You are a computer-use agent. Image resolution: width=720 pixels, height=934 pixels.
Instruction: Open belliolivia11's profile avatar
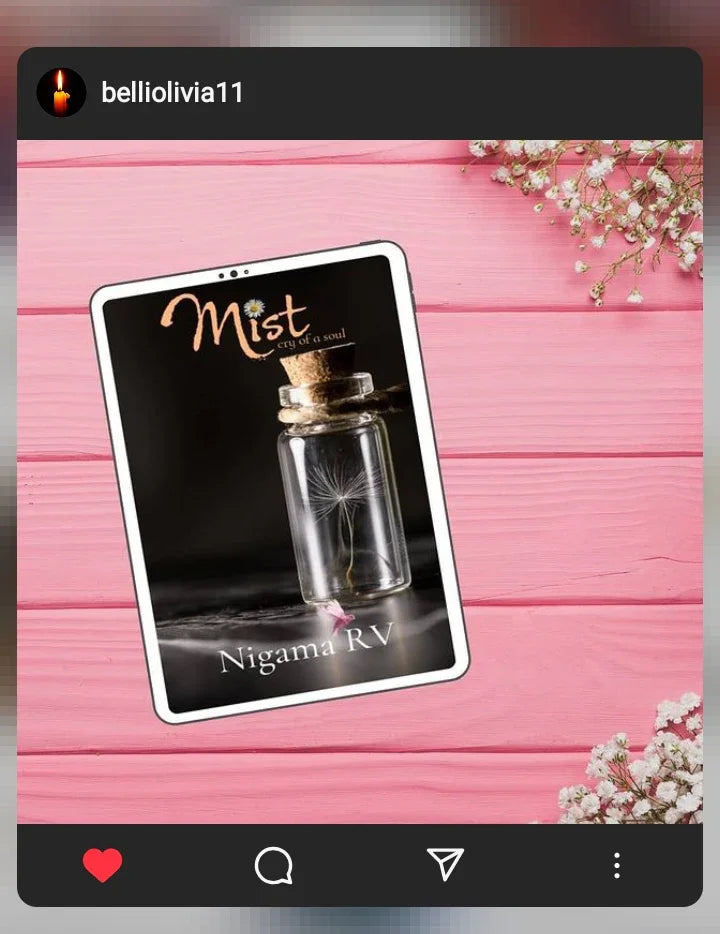(x=61, y=93)
